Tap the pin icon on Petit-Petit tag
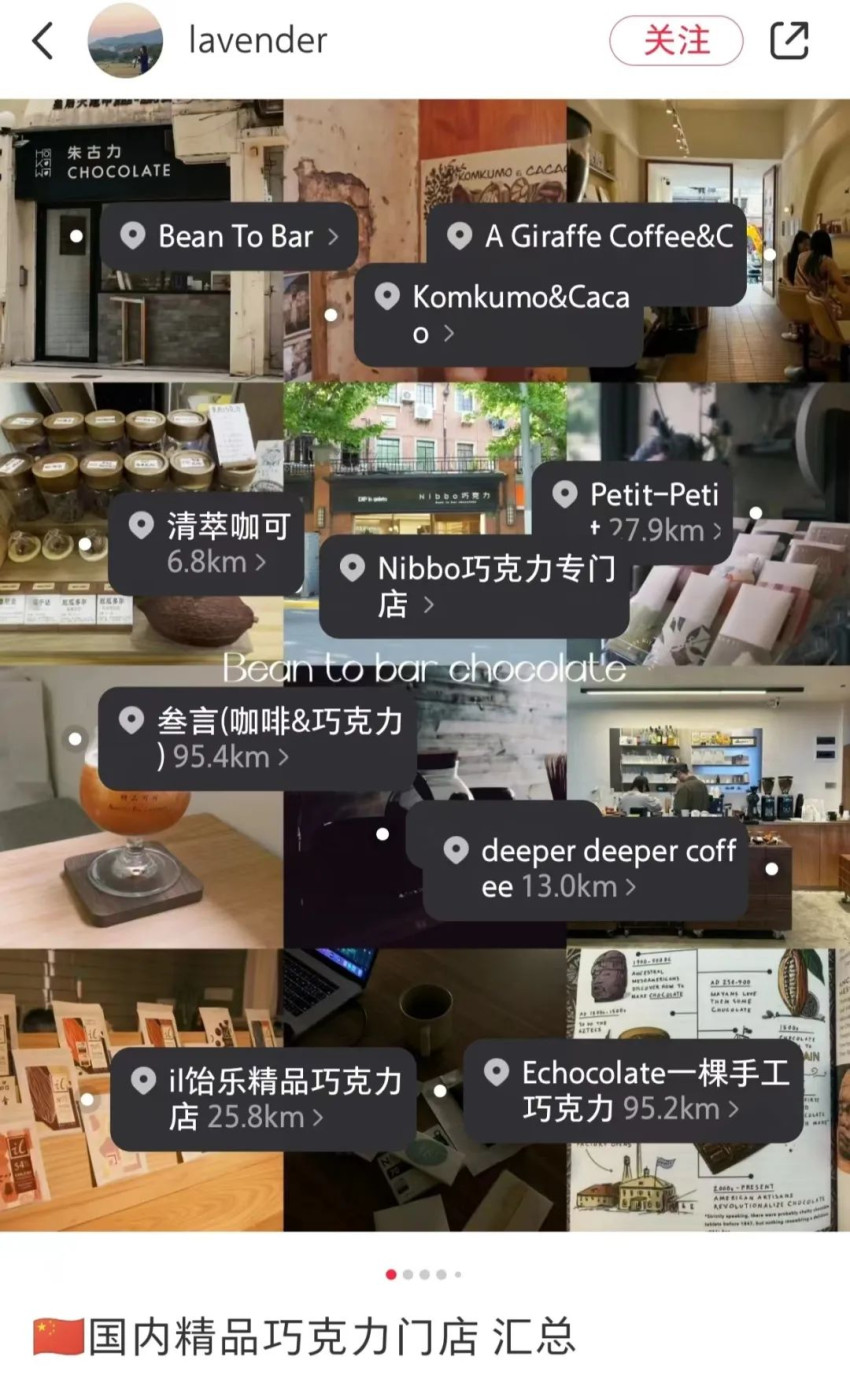 [x=565, y=493]
